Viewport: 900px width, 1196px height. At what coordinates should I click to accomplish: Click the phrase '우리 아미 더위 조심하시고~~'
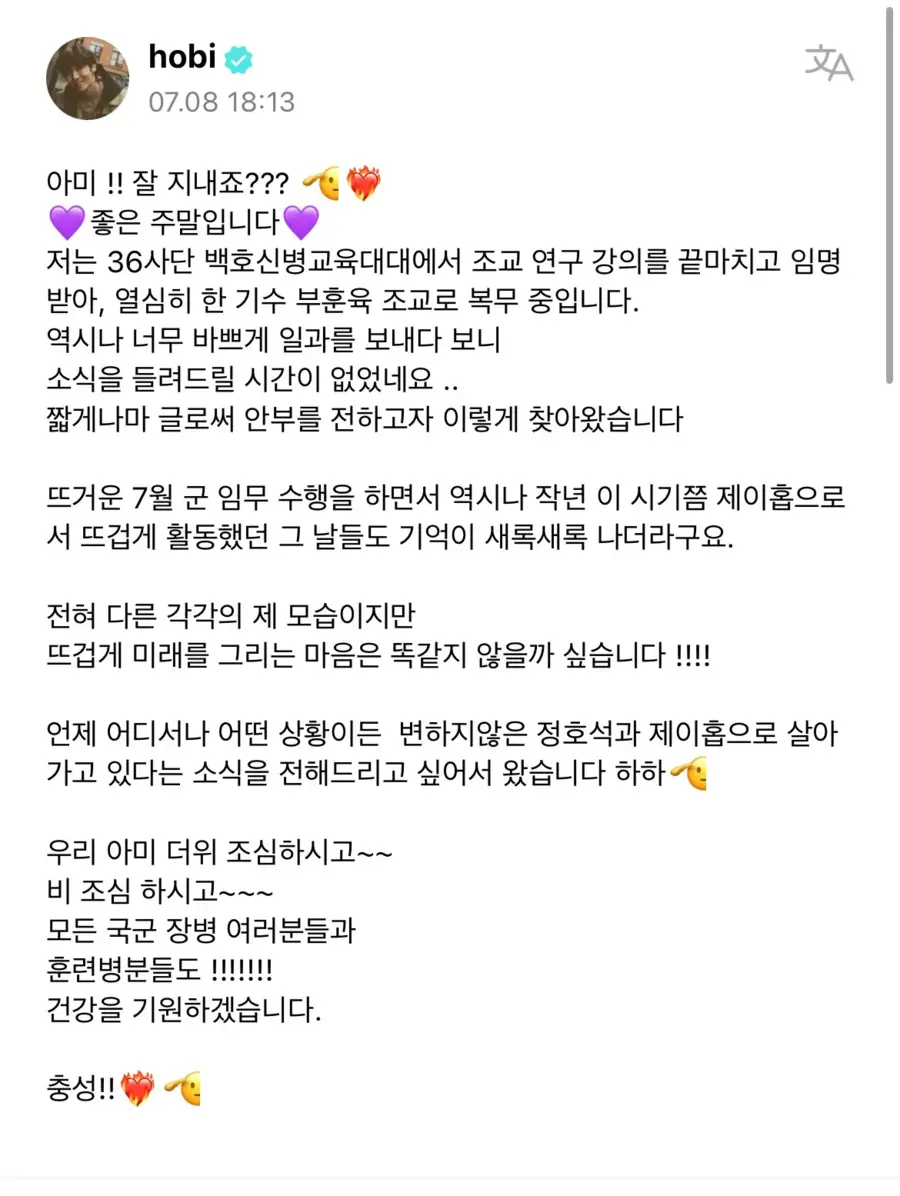coord(220,855)
